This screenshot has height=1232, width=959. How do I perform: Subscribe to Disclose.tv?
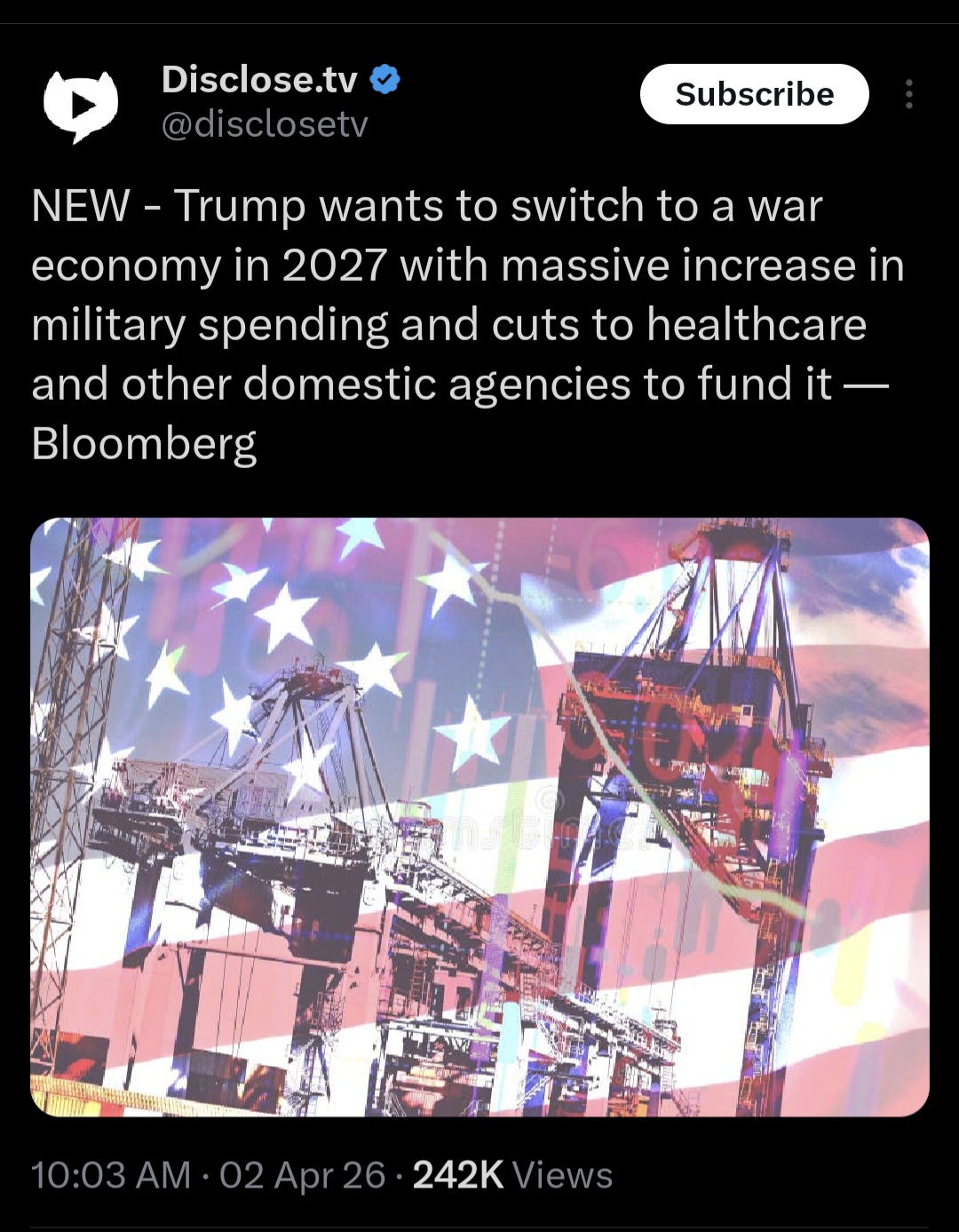pos(754,94)
